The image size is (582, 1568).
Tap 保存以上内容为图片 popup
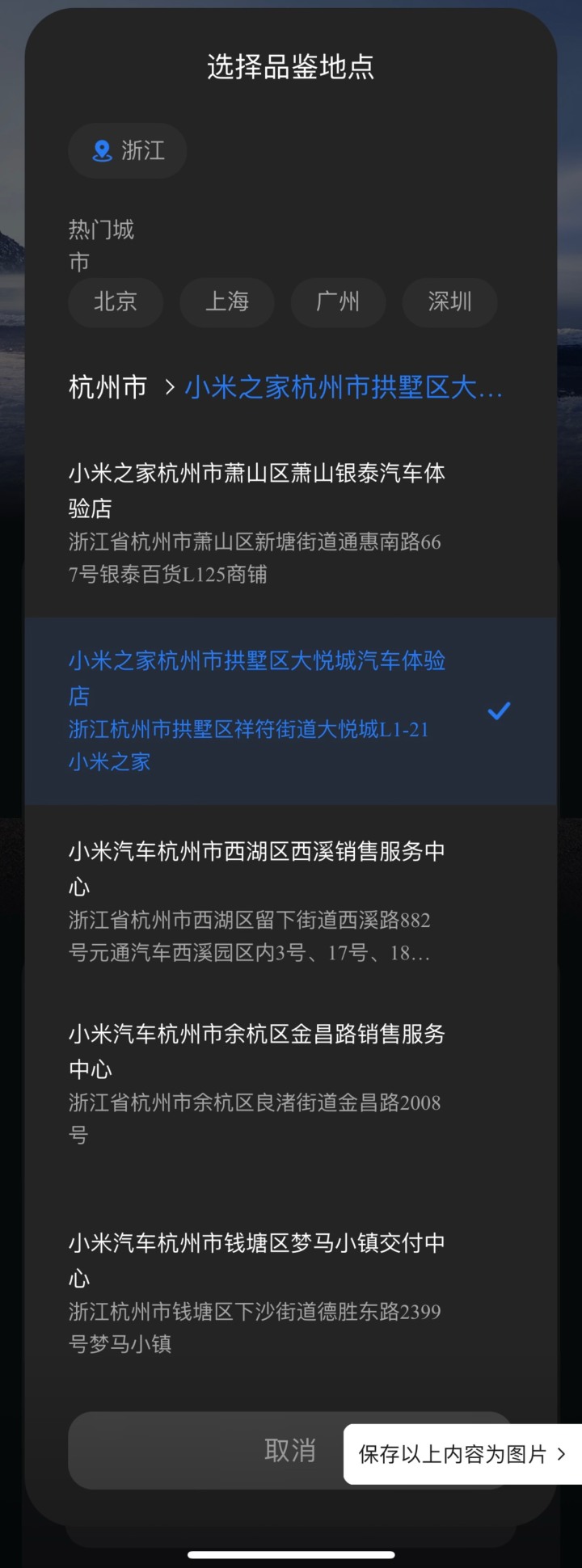[x=461, y=1454]
